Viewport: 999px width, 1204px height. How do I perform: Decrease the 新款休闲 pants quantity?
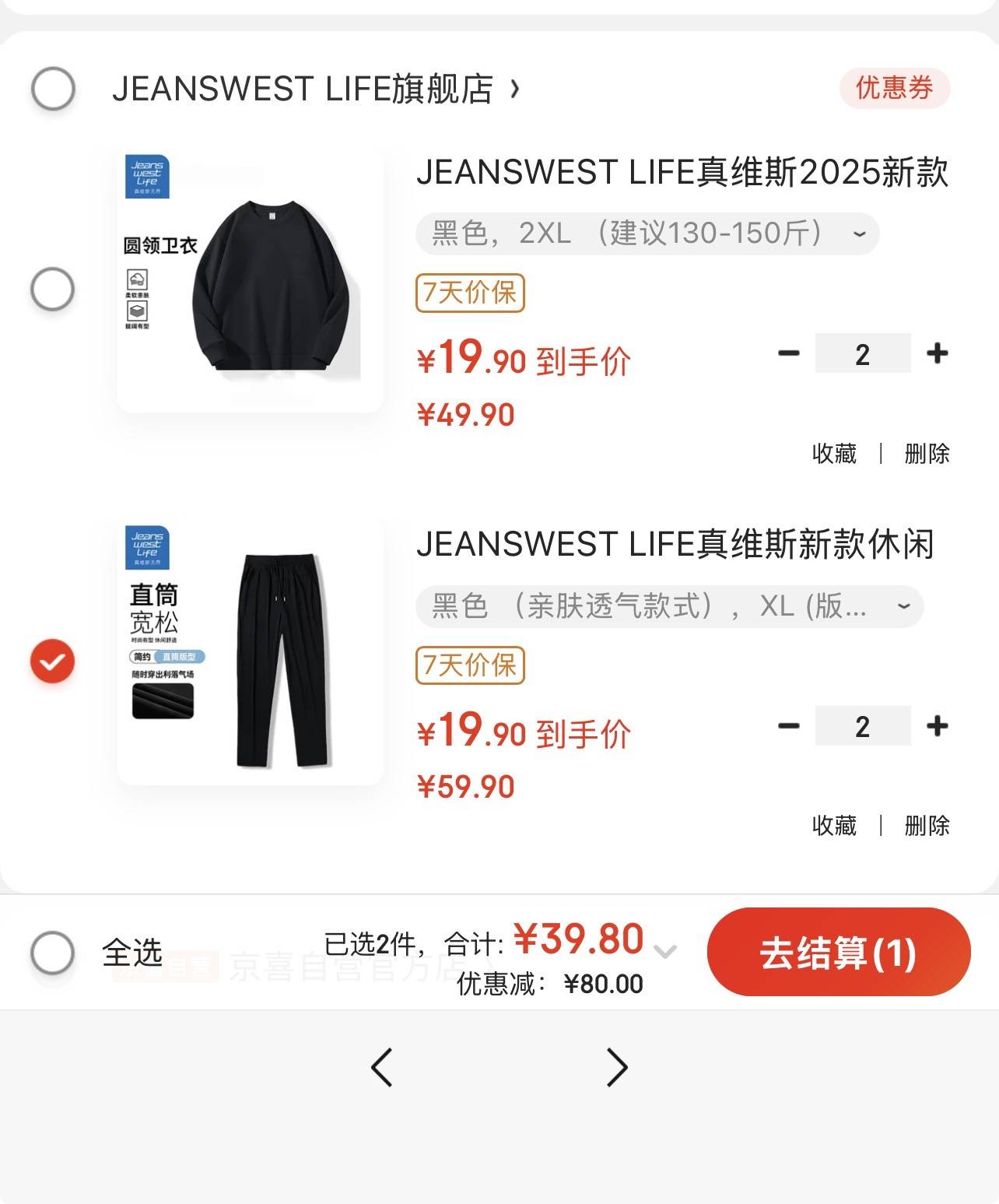(789, 726)
